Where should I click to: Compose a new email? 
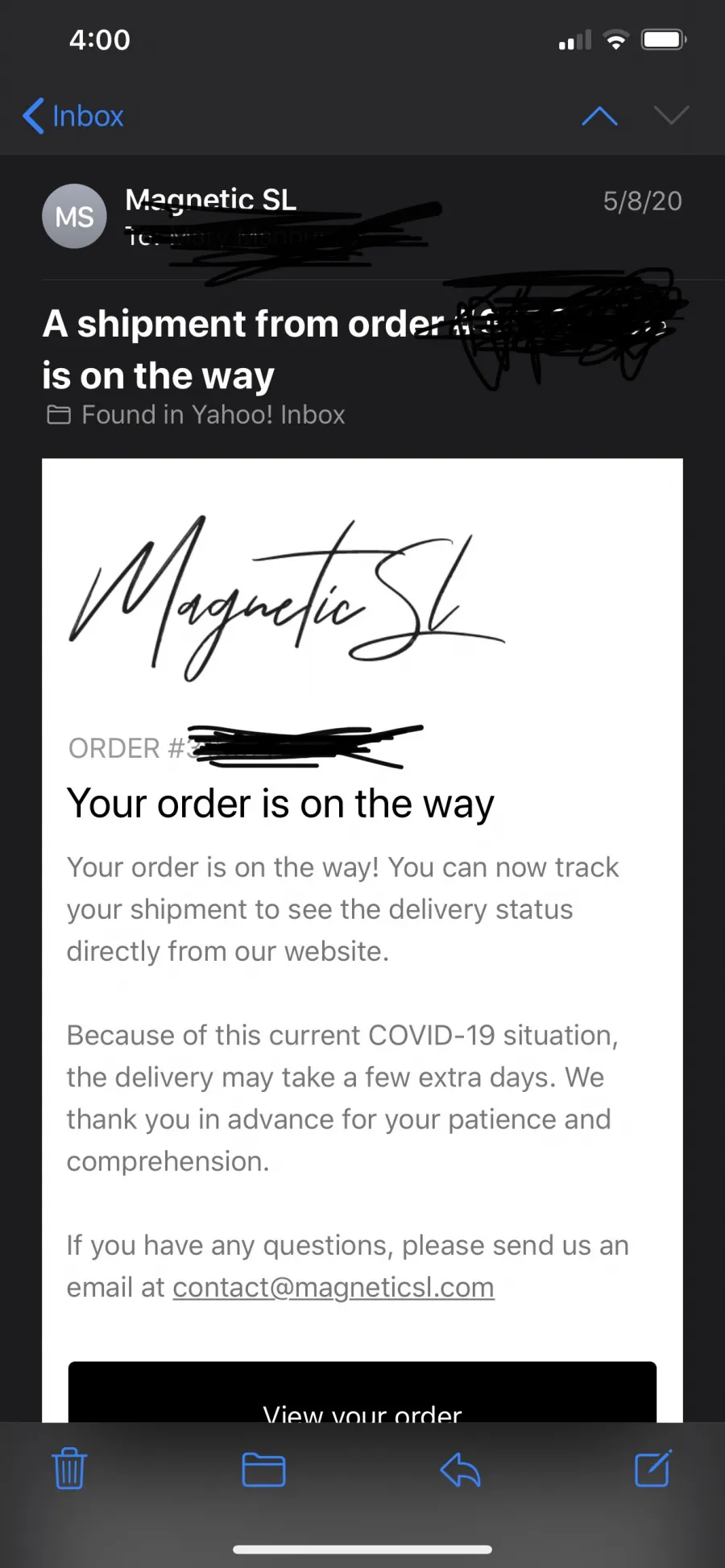click(653, 1468)
